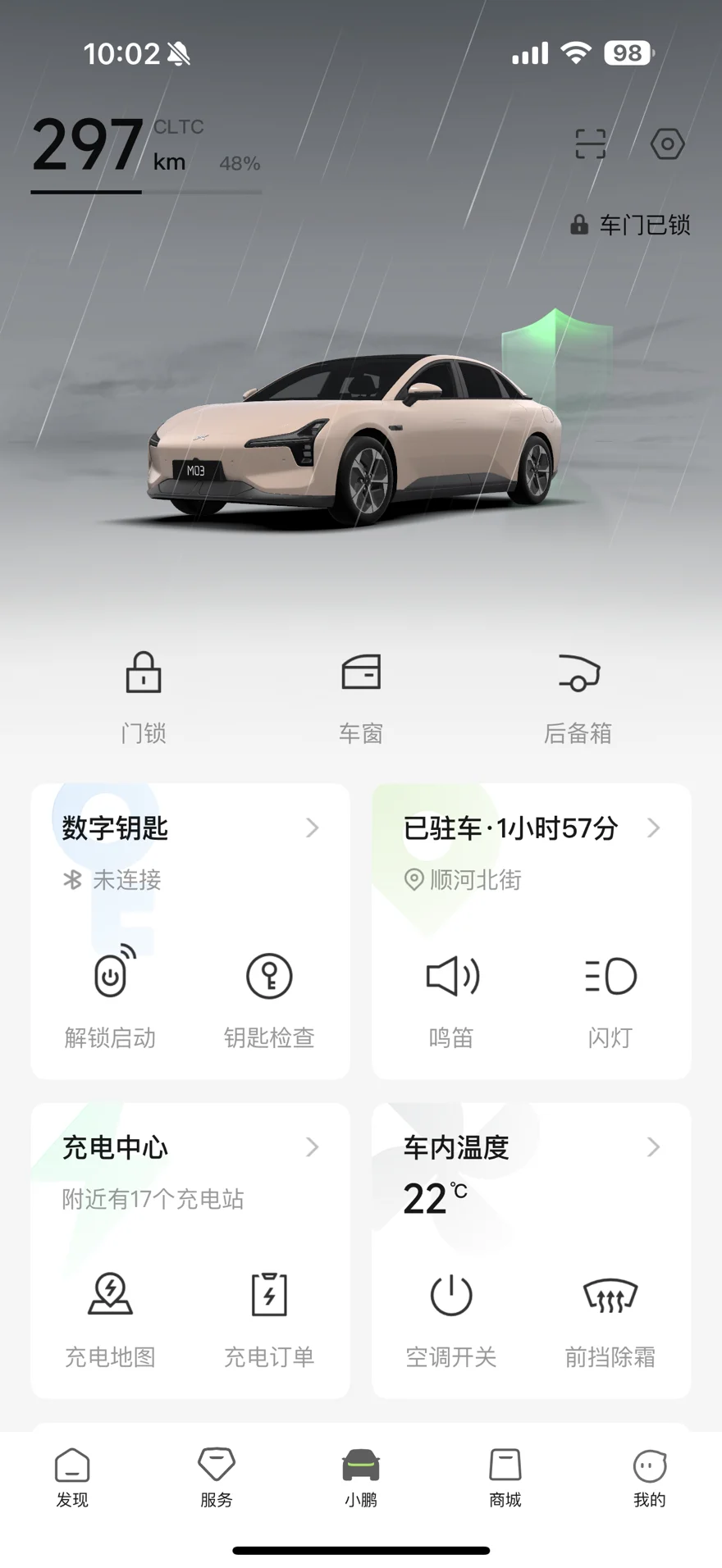The height and width of the screenshot is (1568, 722).
Task: Switch to the 发现 tab
Action: click(72, 1477)
